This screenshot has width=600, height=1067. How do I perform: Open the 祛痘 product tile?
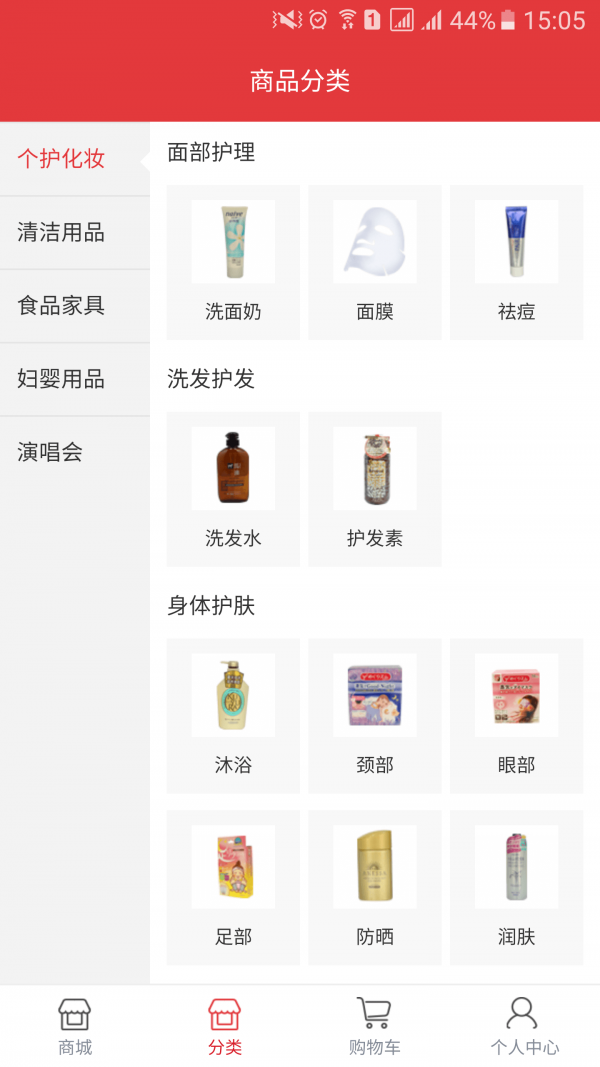(516, 262)
